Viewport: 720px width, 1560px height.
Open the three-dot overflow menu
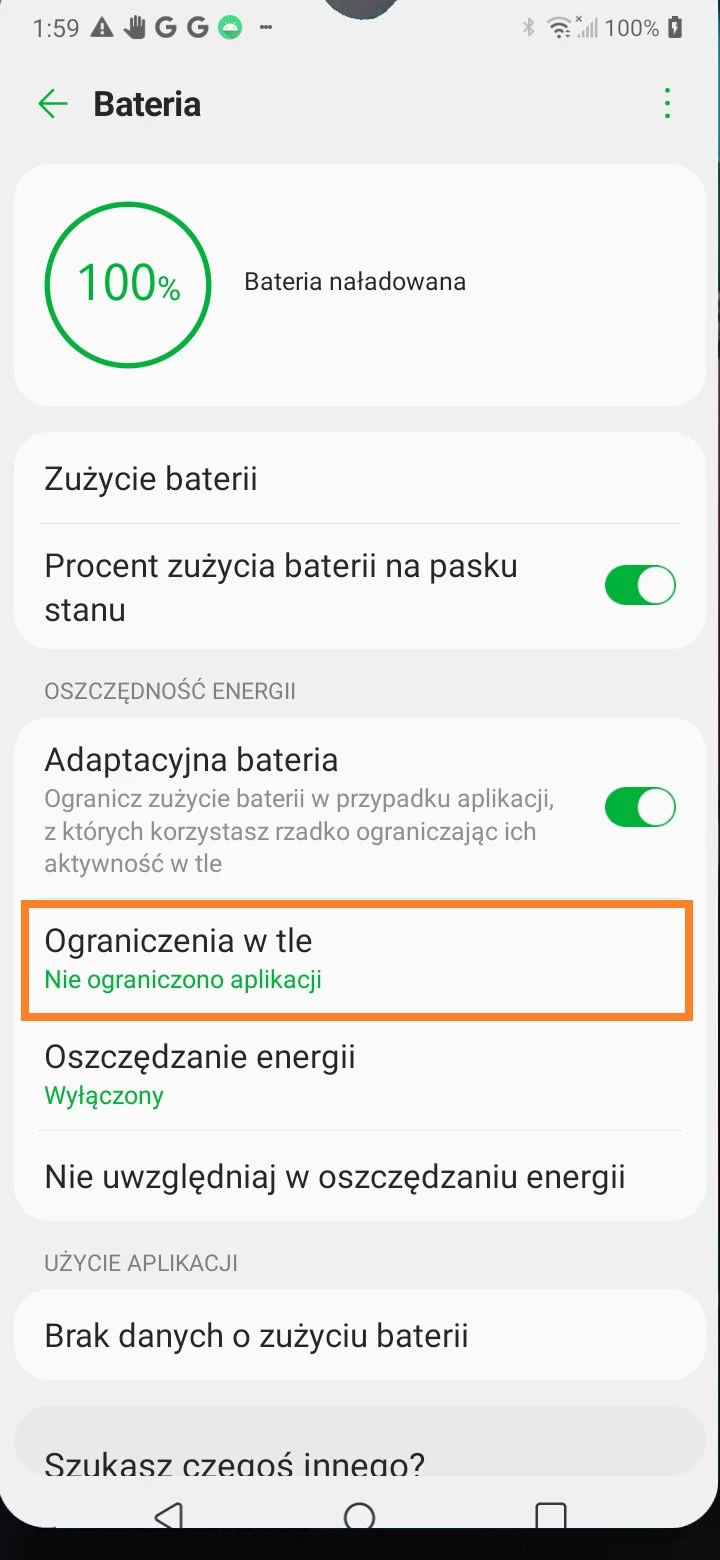667,104
